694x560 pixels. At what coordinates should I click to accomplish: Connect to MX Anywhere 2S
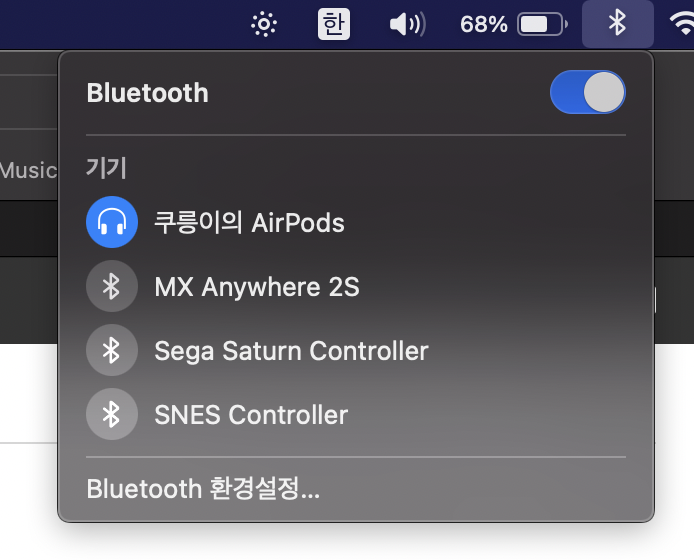coord(256,288)
